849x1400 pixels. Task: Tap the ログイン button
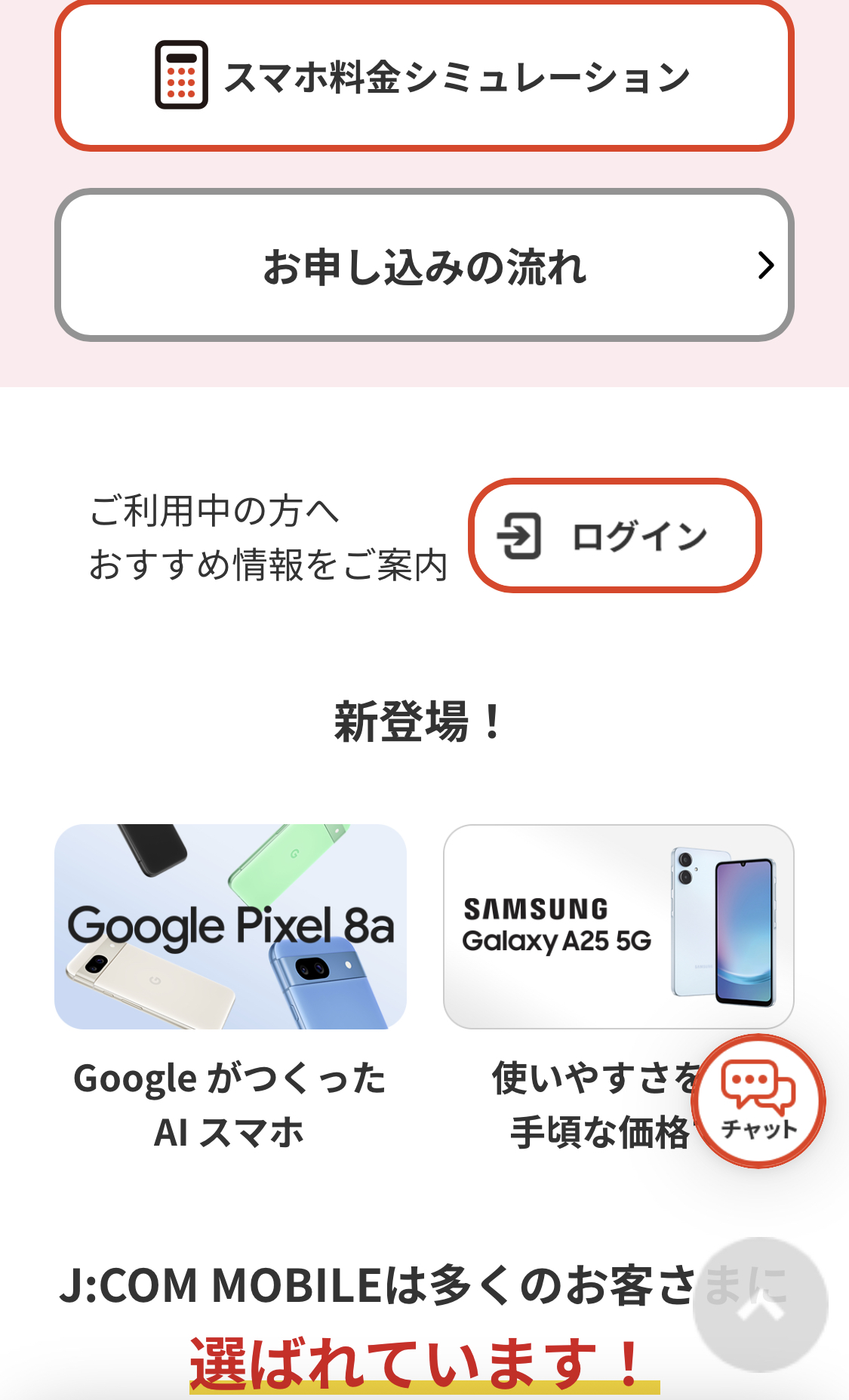click(614, 535)
